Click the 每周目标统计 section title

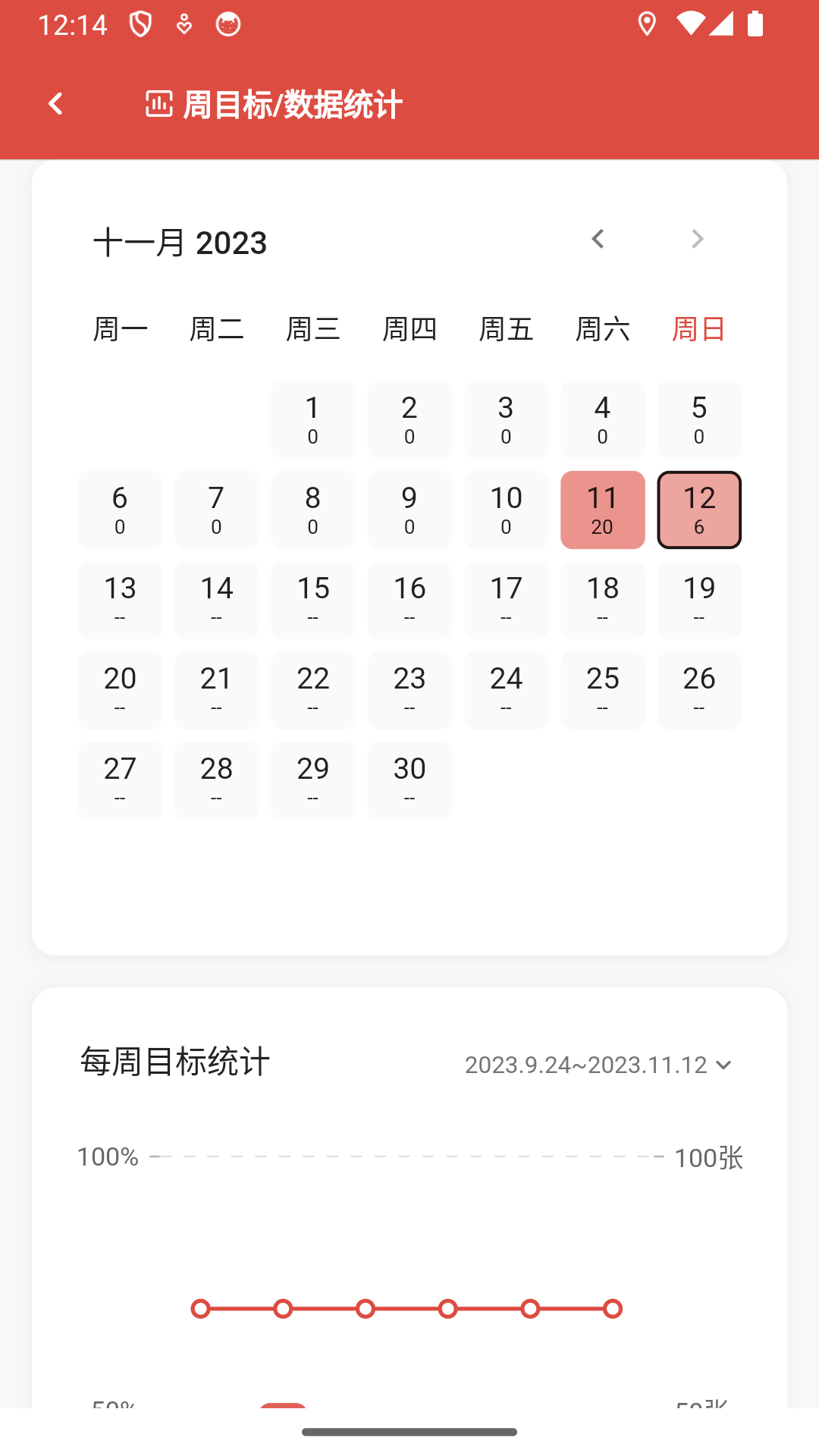(175, 1063)
